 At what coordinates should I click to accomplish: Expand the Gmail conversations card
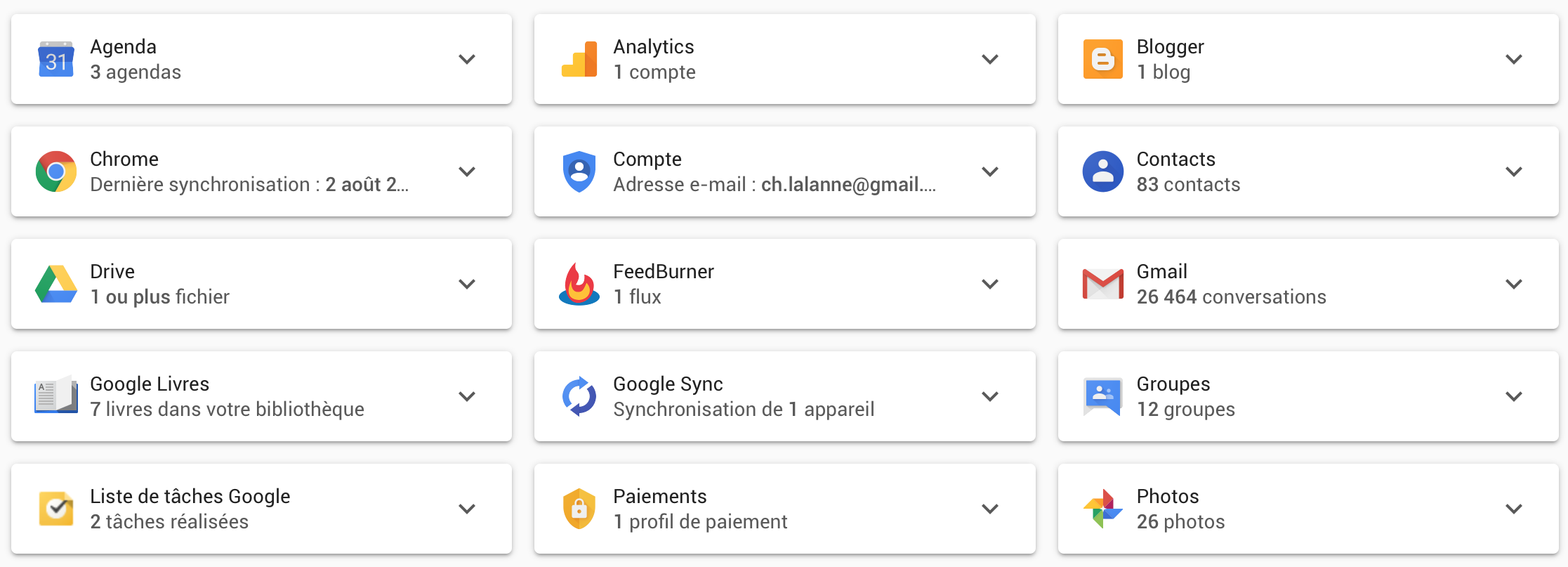pos(1514,285)
